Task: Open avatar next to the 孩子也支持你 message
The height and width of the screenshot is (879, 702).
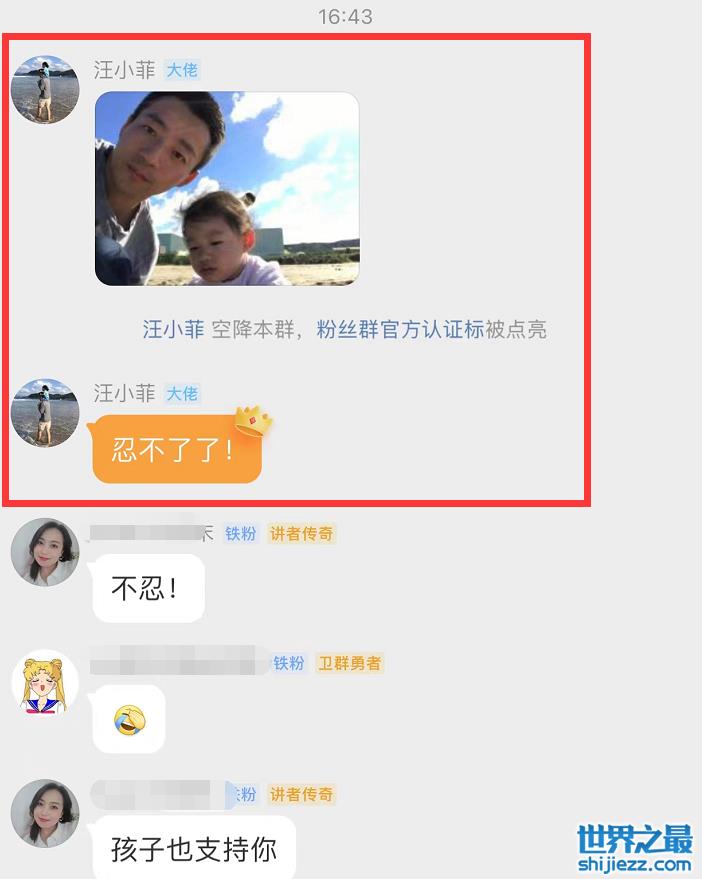Action: 45,813
